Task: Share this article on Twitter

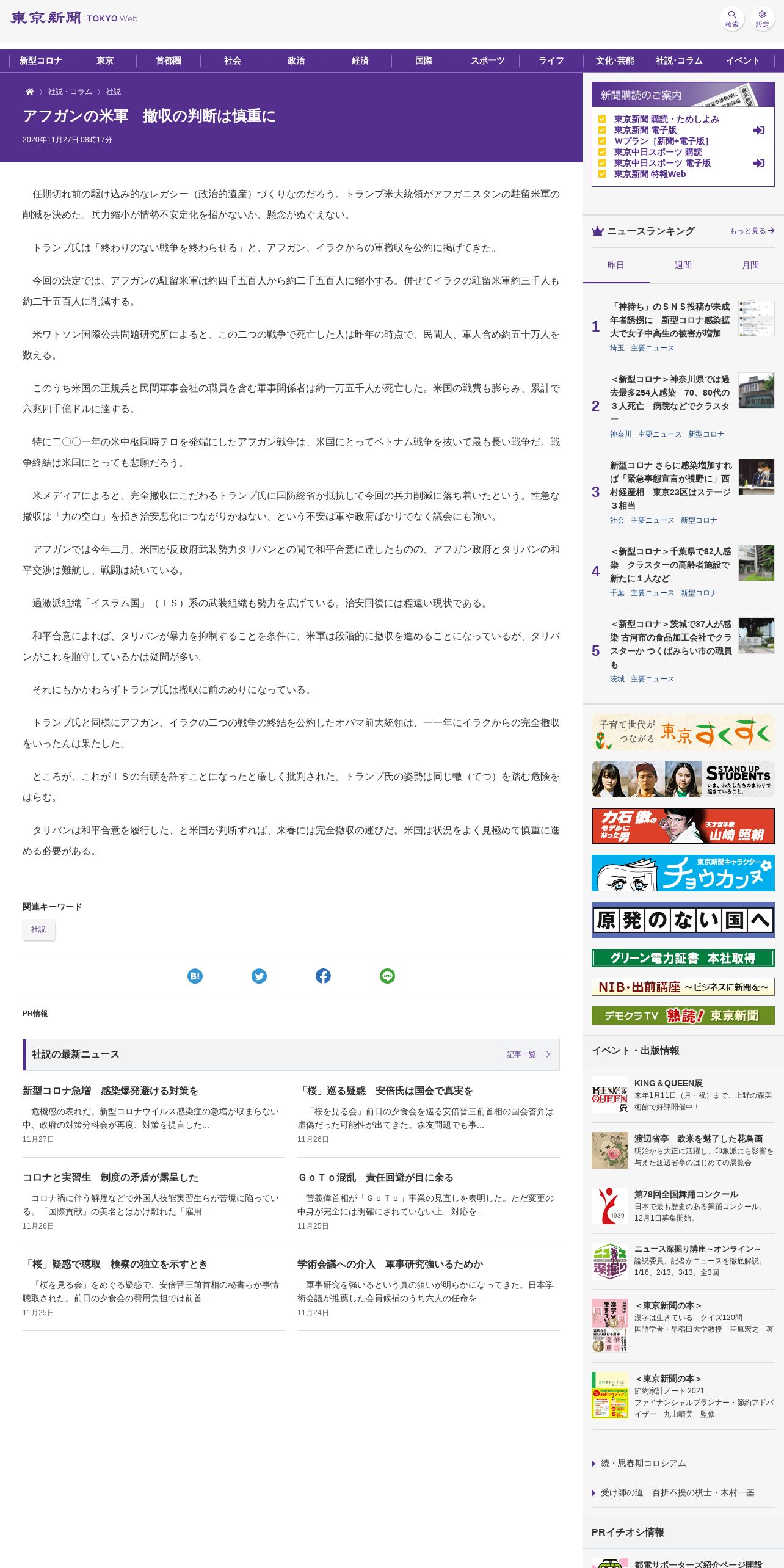Action: 259,976
